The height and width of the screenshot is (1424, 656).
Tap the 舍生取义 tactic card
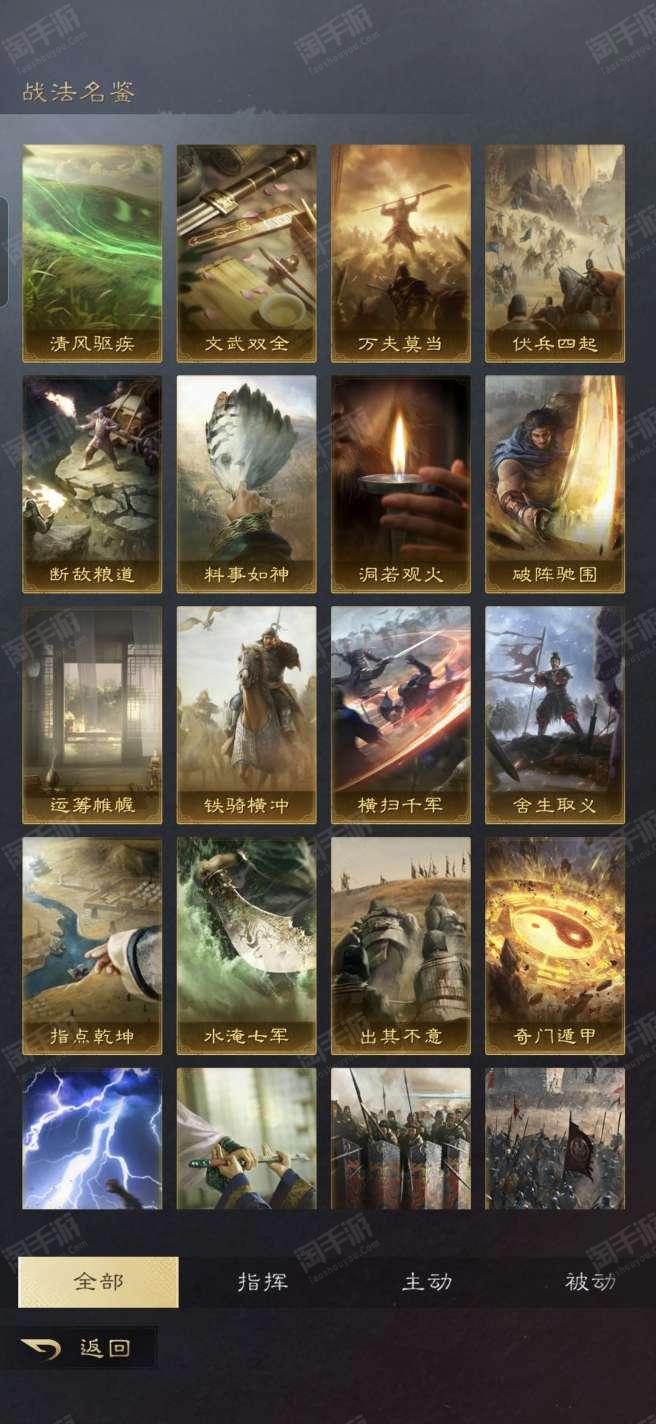click(x=555, y=715)
